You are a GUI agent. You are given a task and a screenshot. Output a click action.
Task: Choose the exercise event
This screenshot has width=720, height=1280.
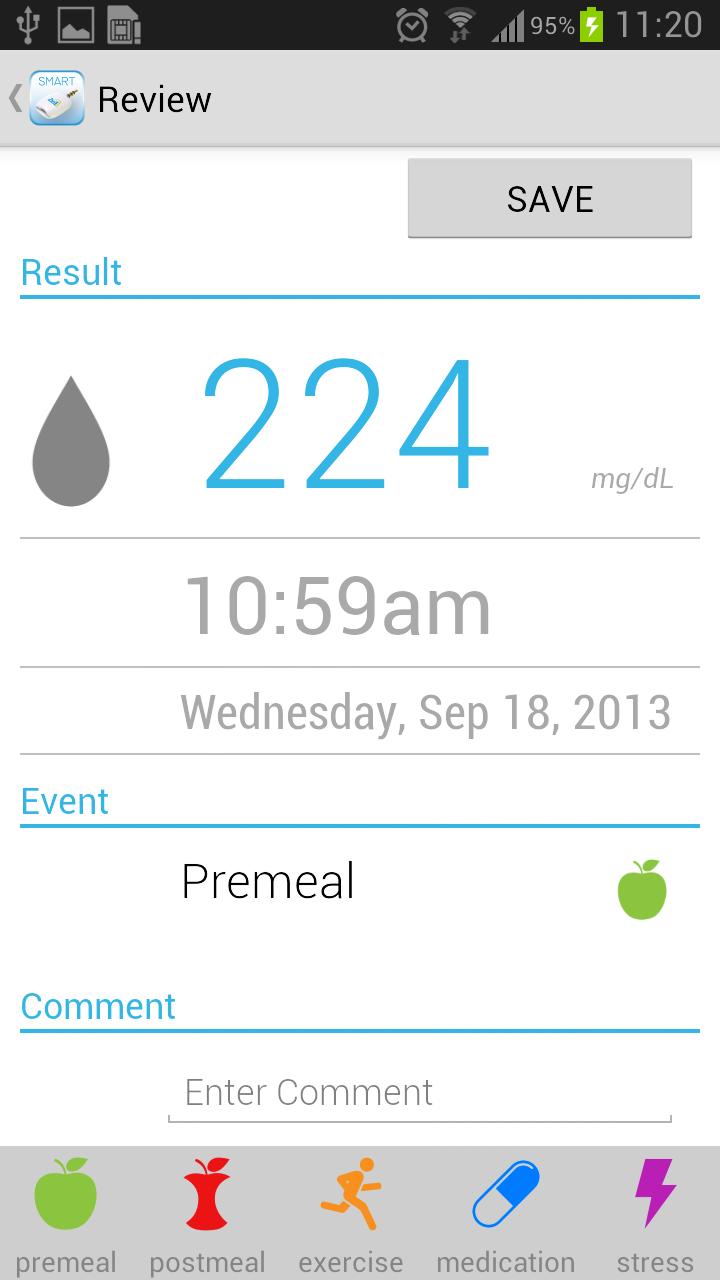351,1214
